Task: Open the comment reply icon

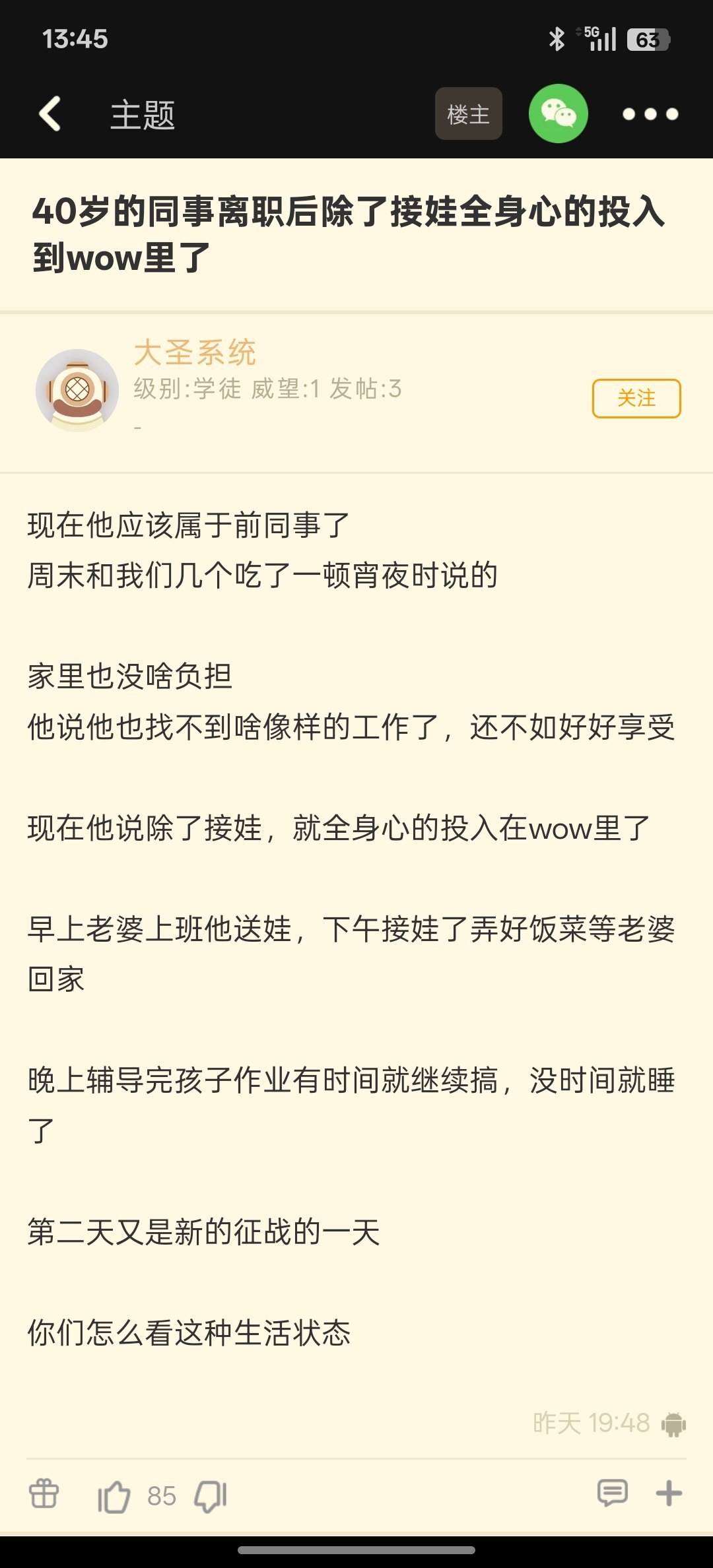Action: (612, 1493)
